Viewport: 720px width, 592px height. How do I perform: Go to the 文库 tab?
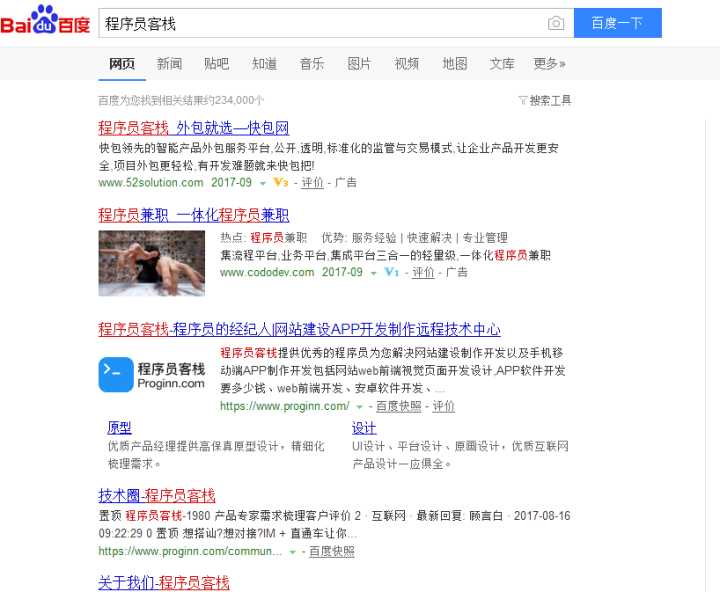tap(502, 63)
